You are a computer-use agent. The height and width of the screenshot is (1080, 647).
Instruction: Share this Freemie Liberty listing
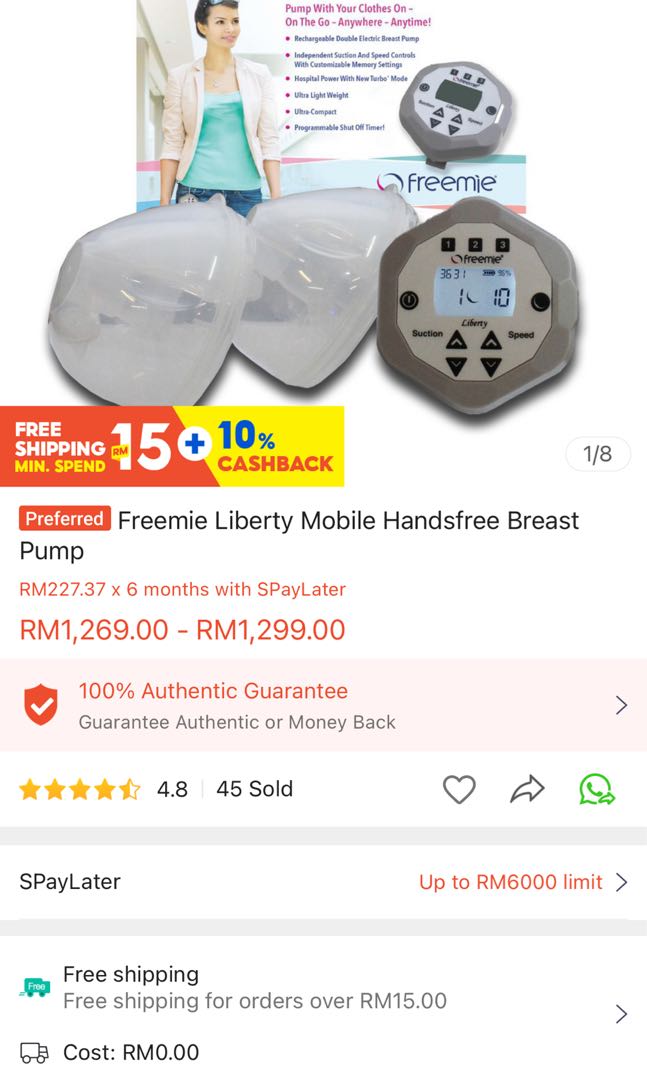pos(527,790)
